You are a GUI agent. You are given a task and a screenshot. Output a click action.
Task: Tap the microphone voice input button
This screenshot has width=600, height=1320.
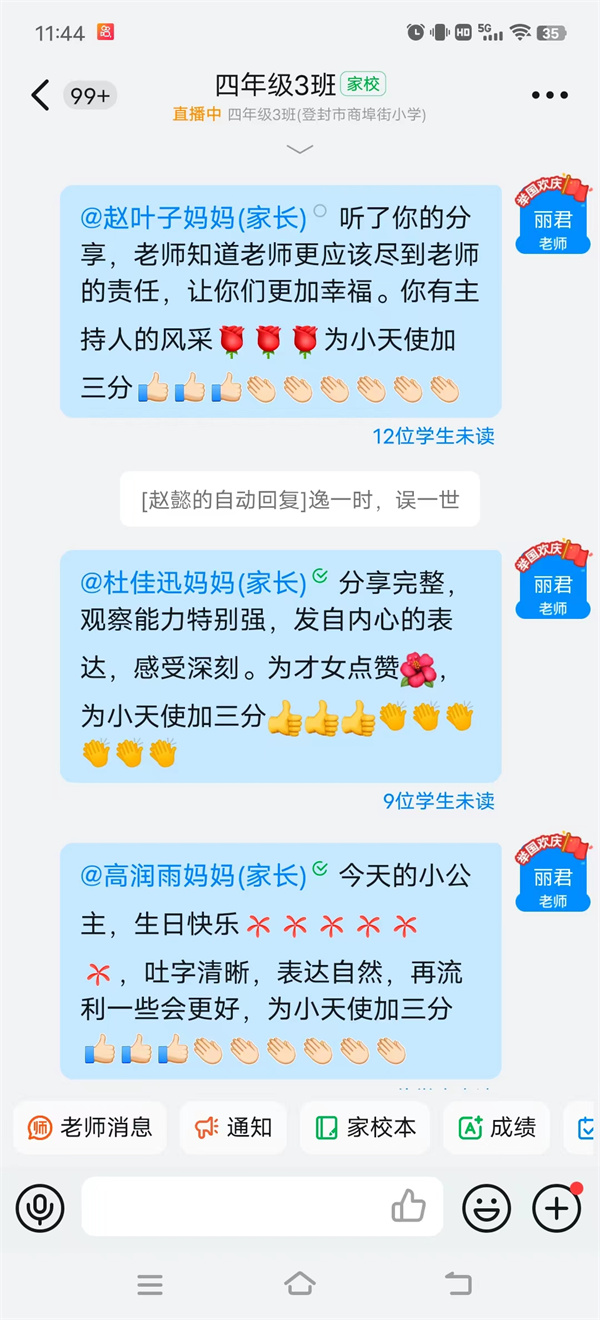pyautogui.click(x=40, y=1208)
